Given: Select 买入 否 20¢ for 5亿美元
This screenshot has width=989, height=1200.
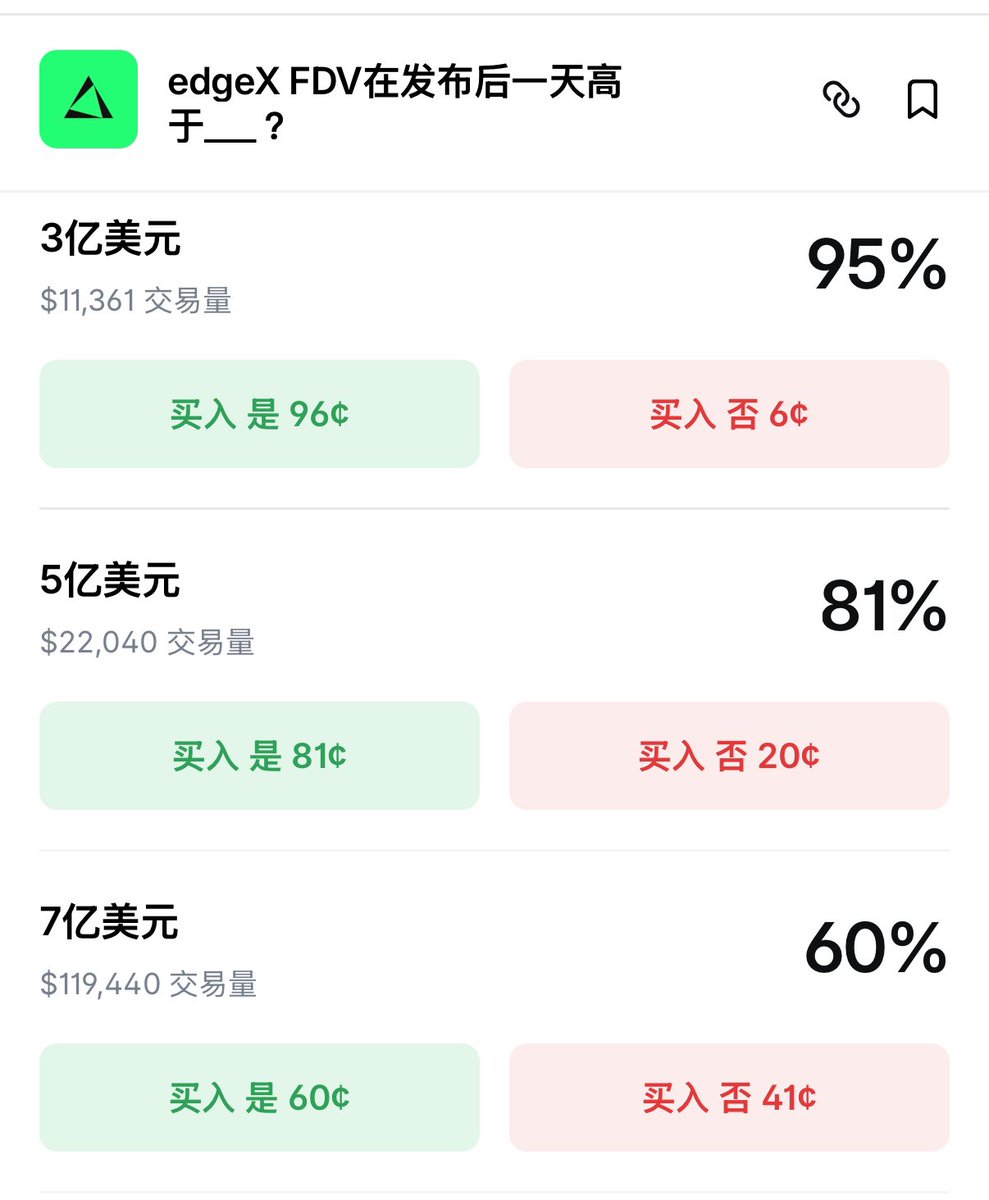Looking at the screenshot, I should (729, 756).
